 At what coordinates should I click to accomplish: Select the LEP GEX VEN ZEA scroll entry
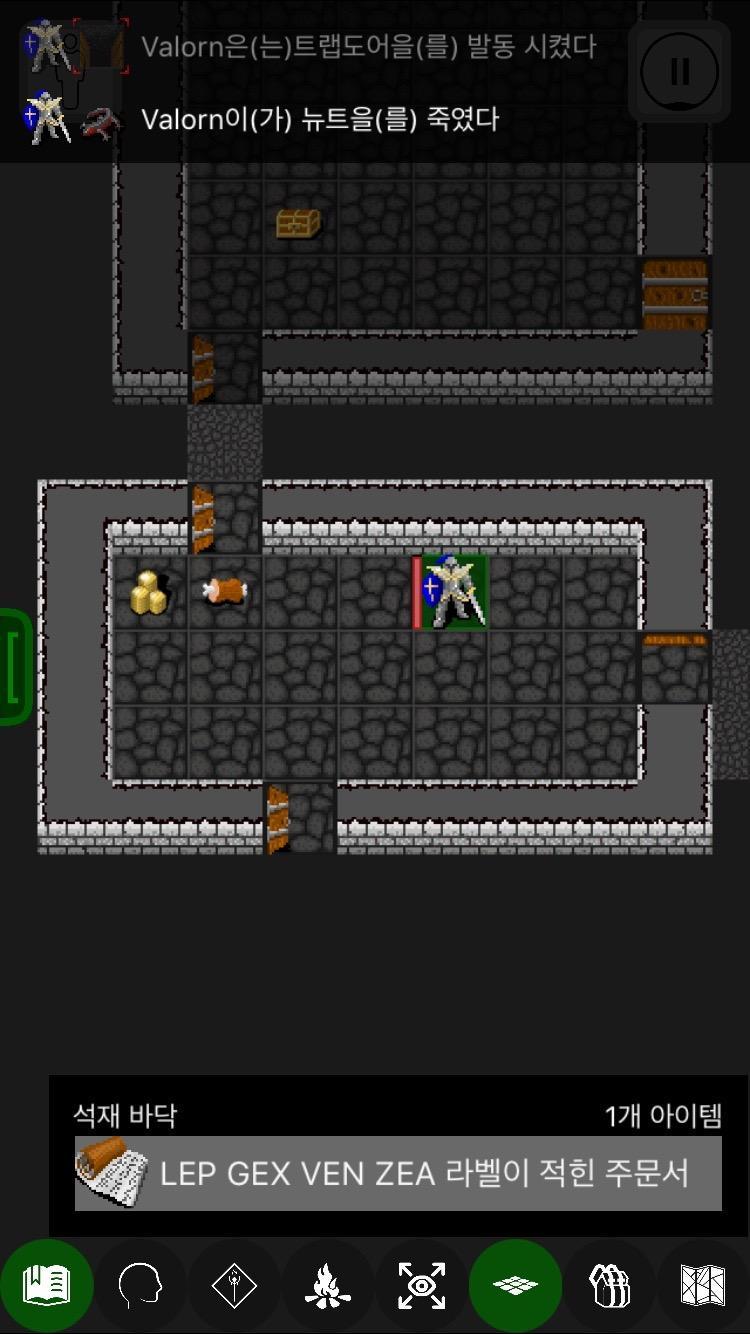400,1176
